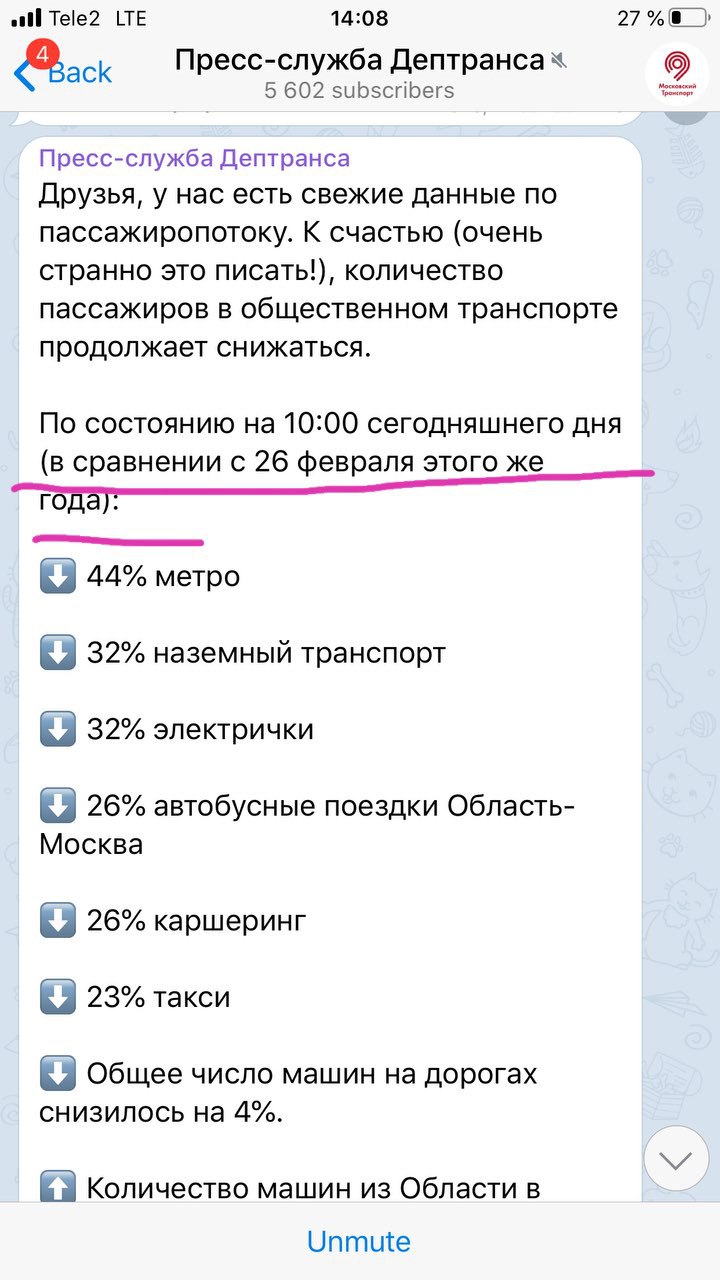Viewport: 720px width, 1280px height.
Task: Open the Московский Транспорт channel avatar
Action: (x=676, y=73)
